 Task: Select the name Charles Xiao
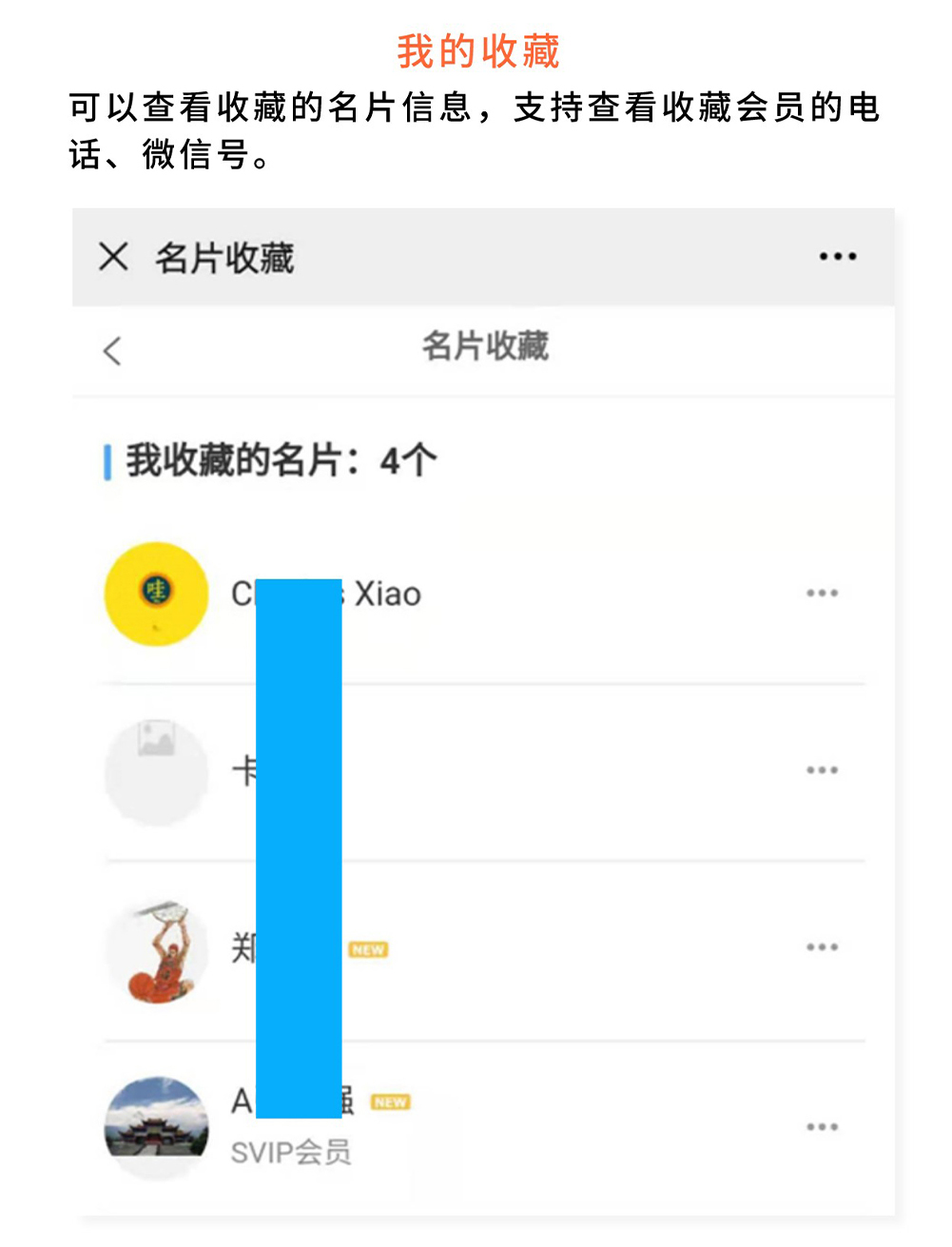tap(380, 593)
